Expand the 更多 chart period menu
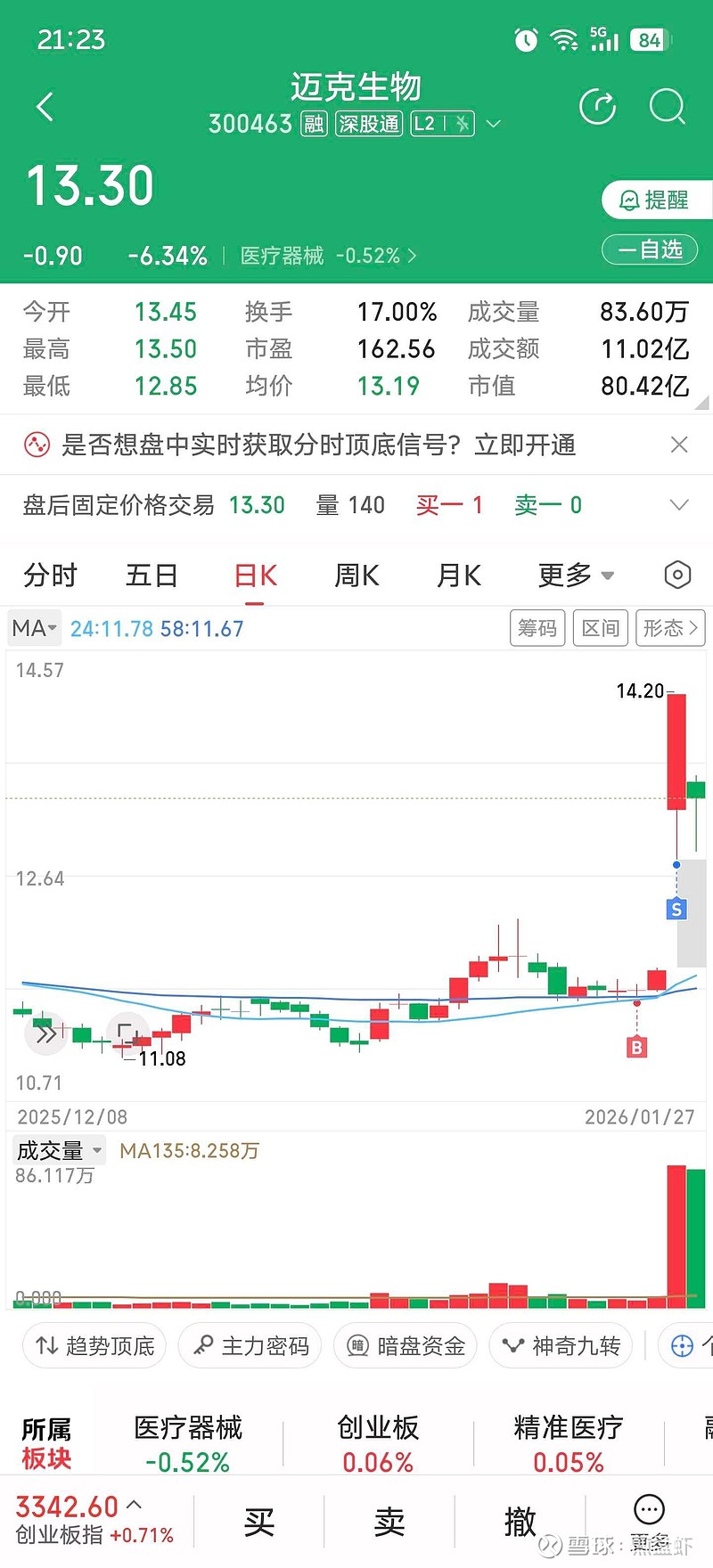This screenshot has width=713, height=1568. click(x=575, y=575)
